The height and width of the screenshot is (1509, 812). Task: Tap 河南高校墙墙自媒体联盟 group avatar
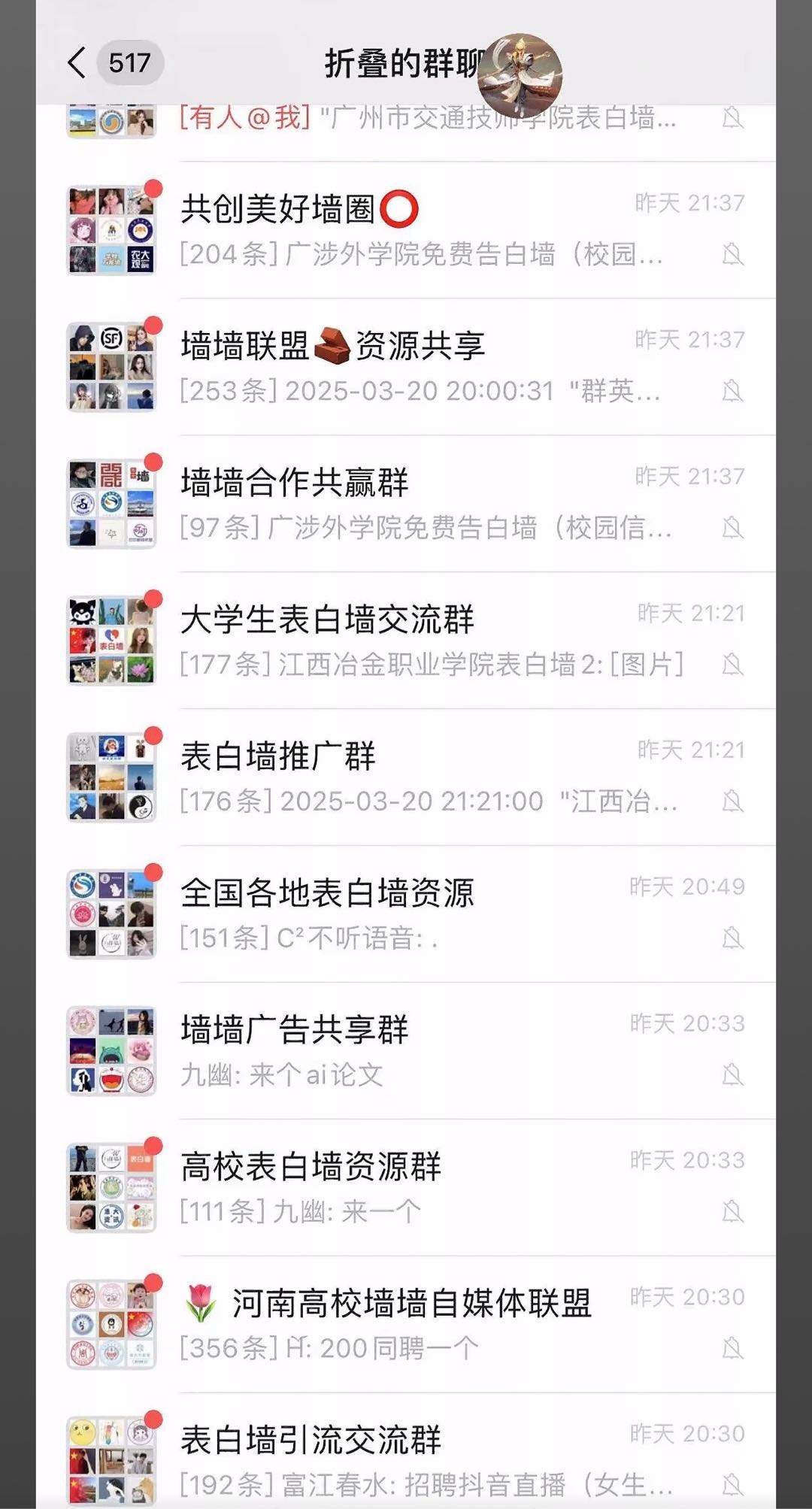pyautogui.click(x=111, y=1323)
